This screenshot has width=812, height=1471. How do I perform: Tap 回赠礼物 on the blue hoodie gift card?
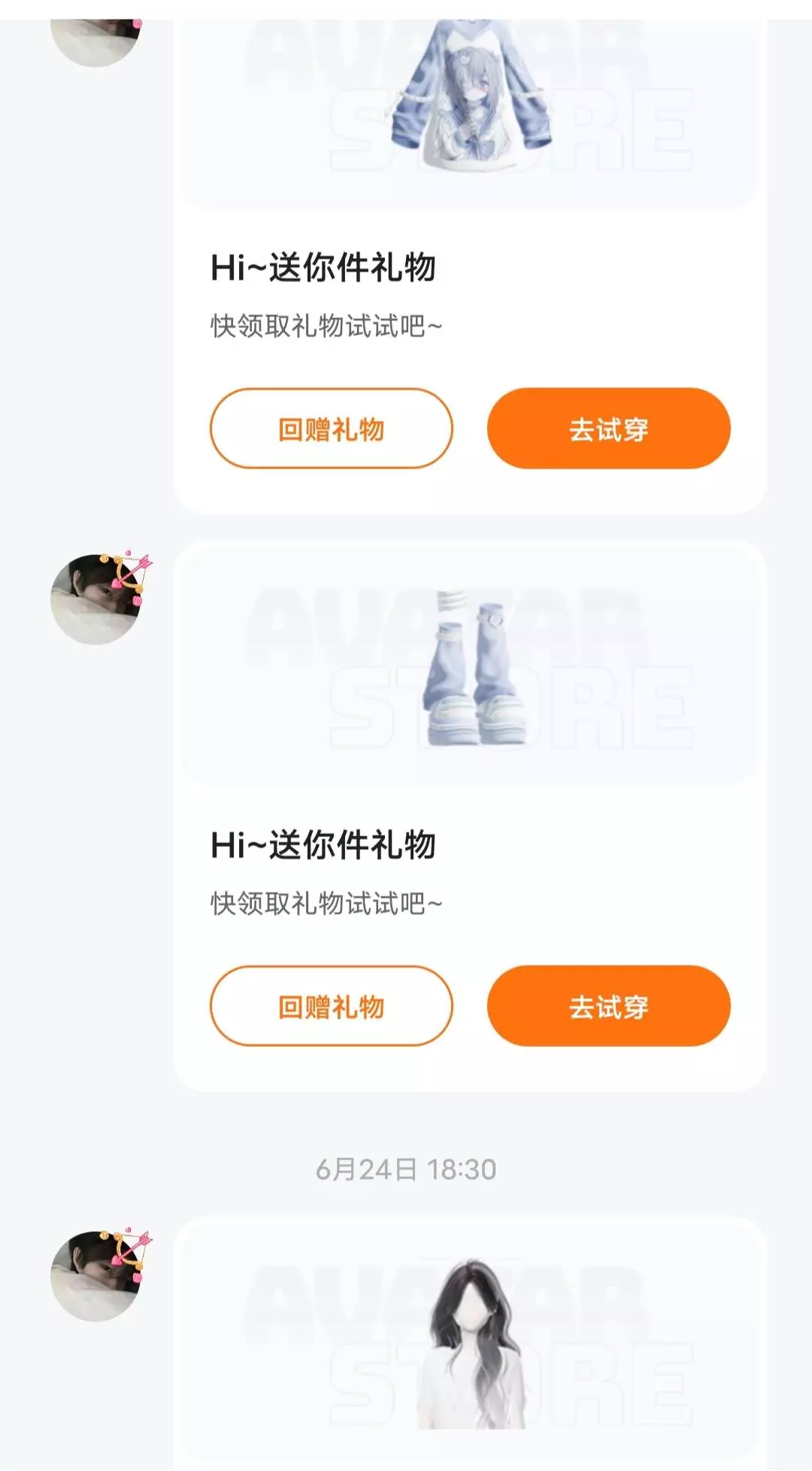pyautogui.click(x=332, y=429)
